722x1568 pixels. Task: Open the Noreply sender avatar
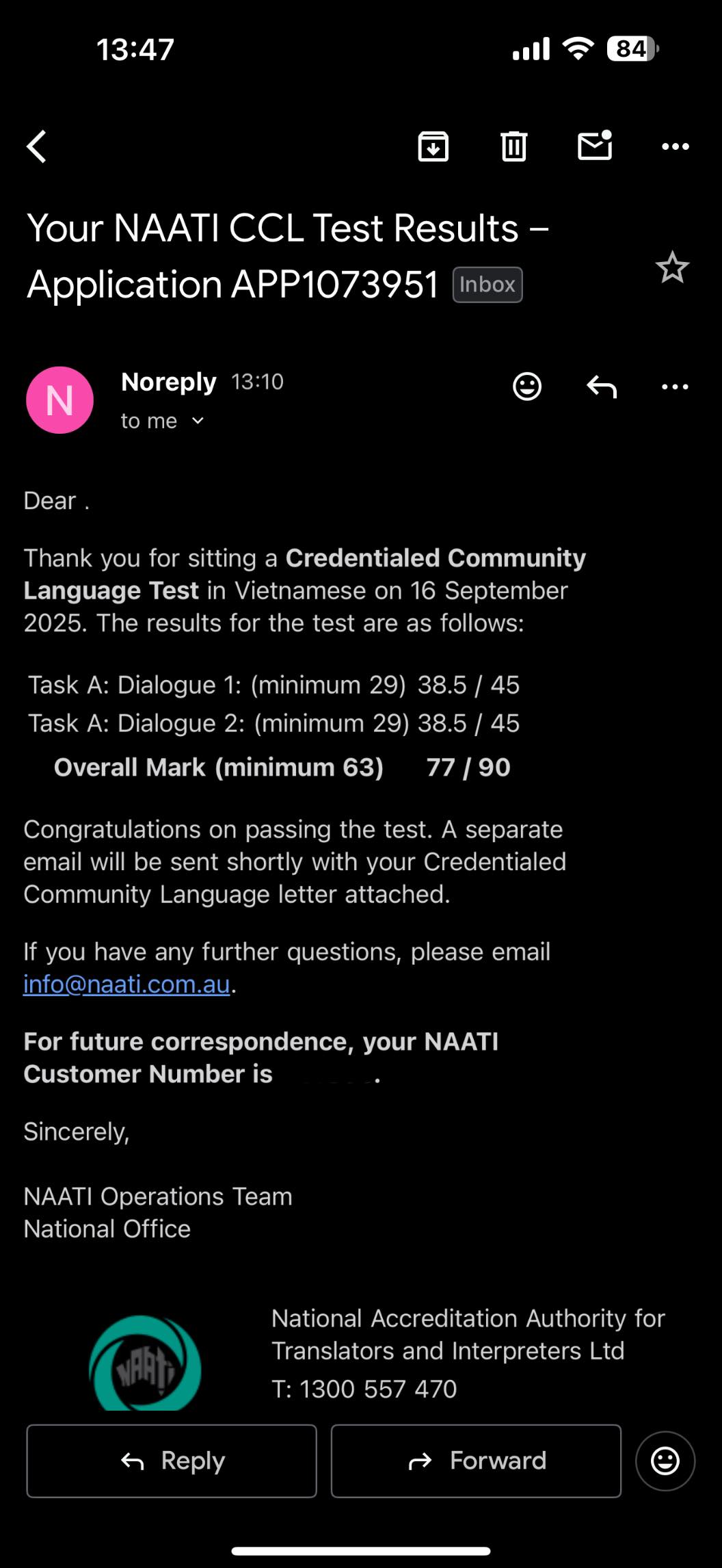point(60,400)
